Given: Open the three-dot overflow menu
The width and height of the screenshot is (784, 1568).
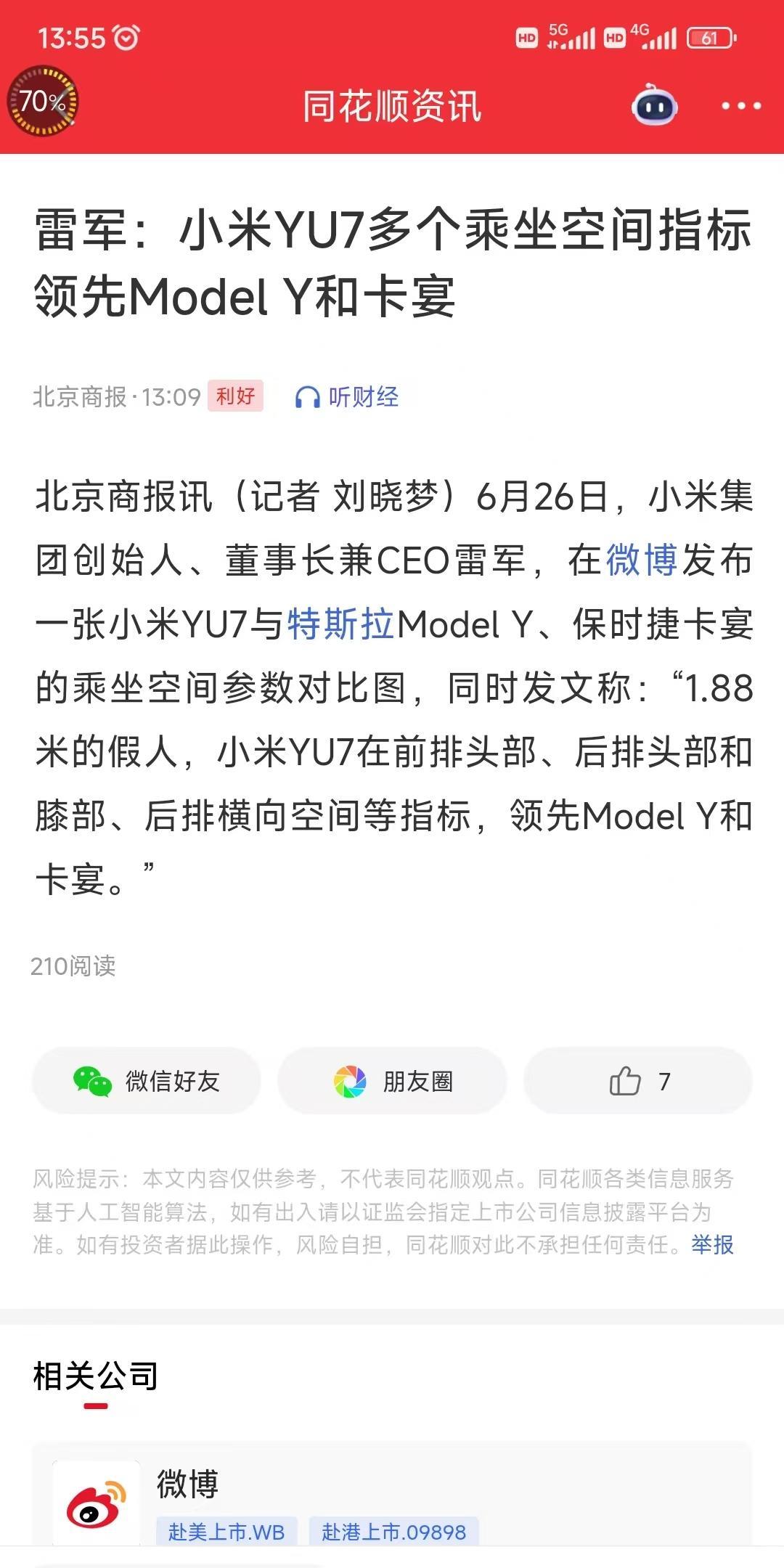Looking at the screenshot, I should click(741, 106).
